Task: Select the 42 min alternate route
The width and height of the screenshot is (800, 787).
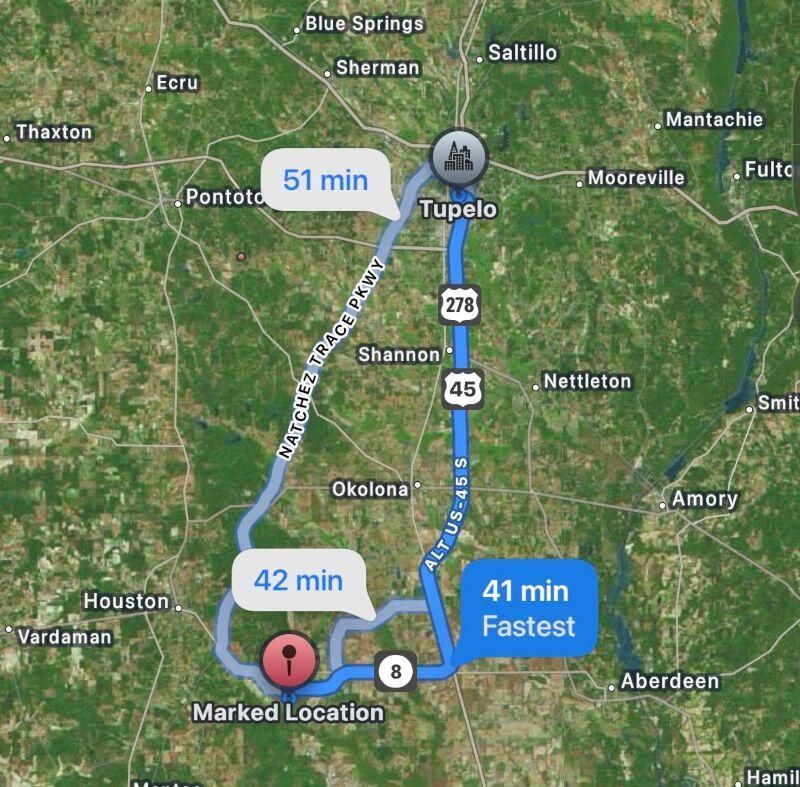Action: tap(297, 580)
